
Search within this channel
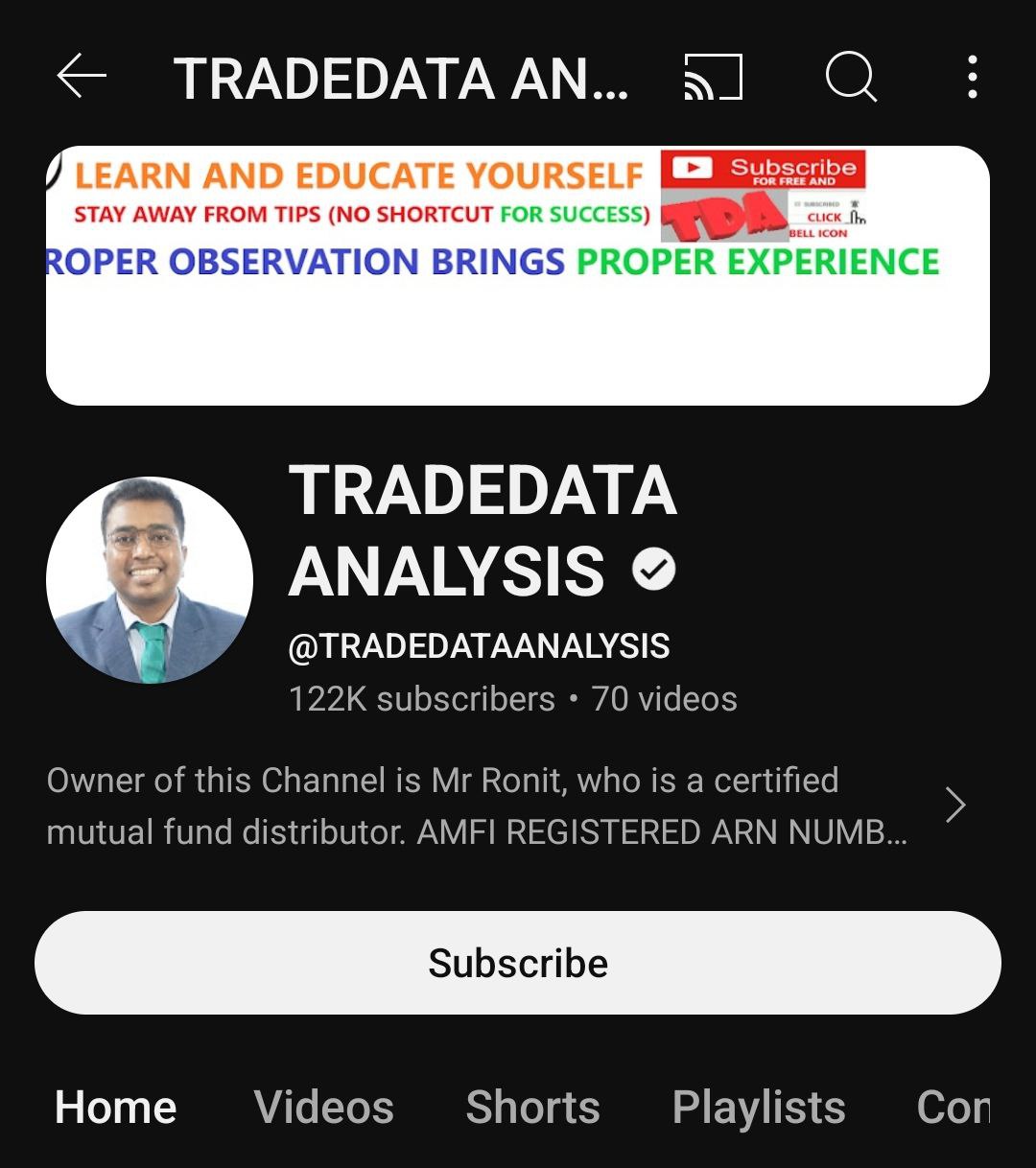click(x=851, y=77)
